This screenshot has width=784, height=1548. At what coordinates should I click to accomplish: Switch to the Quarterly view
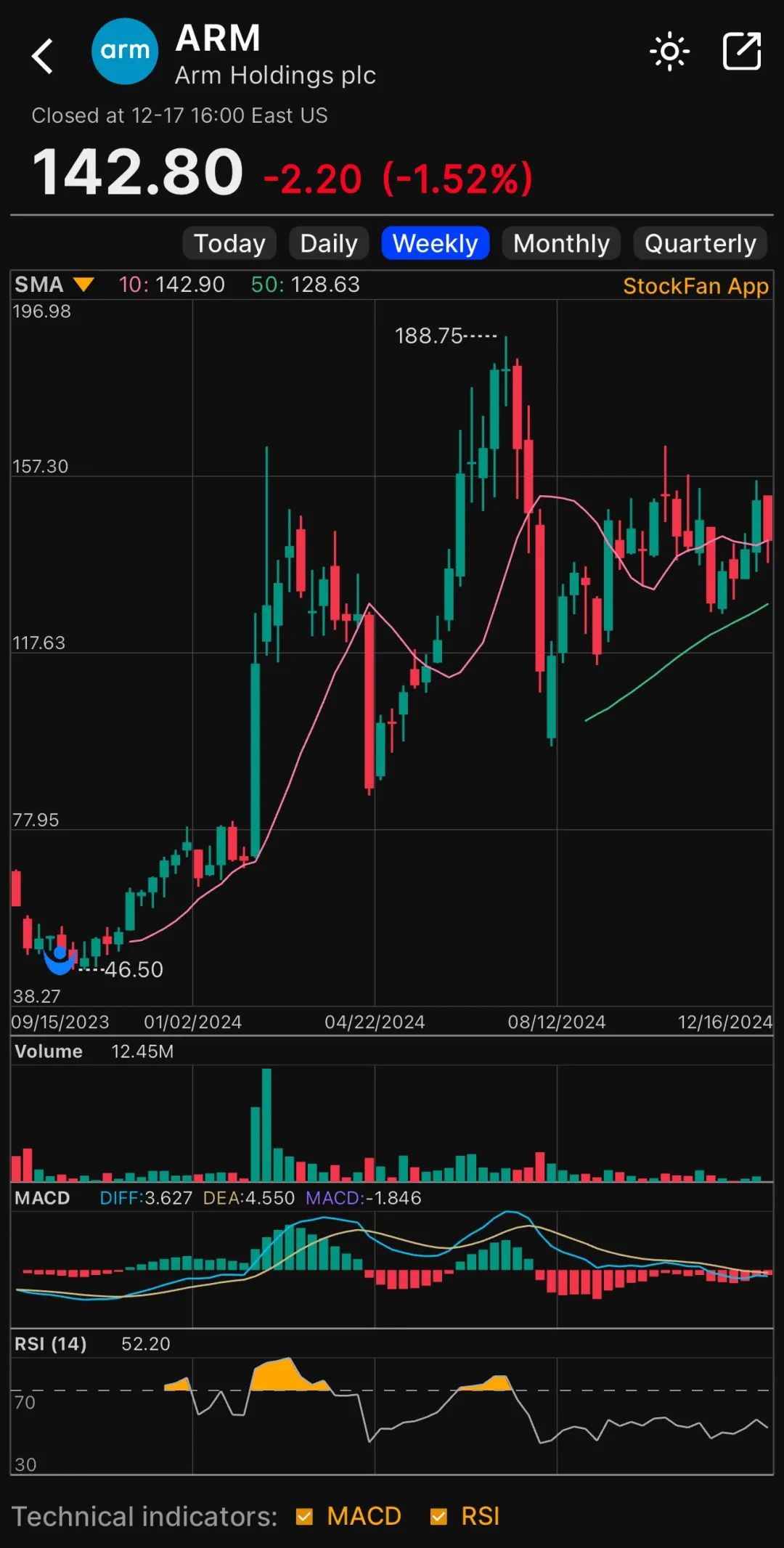click(700, 243)
